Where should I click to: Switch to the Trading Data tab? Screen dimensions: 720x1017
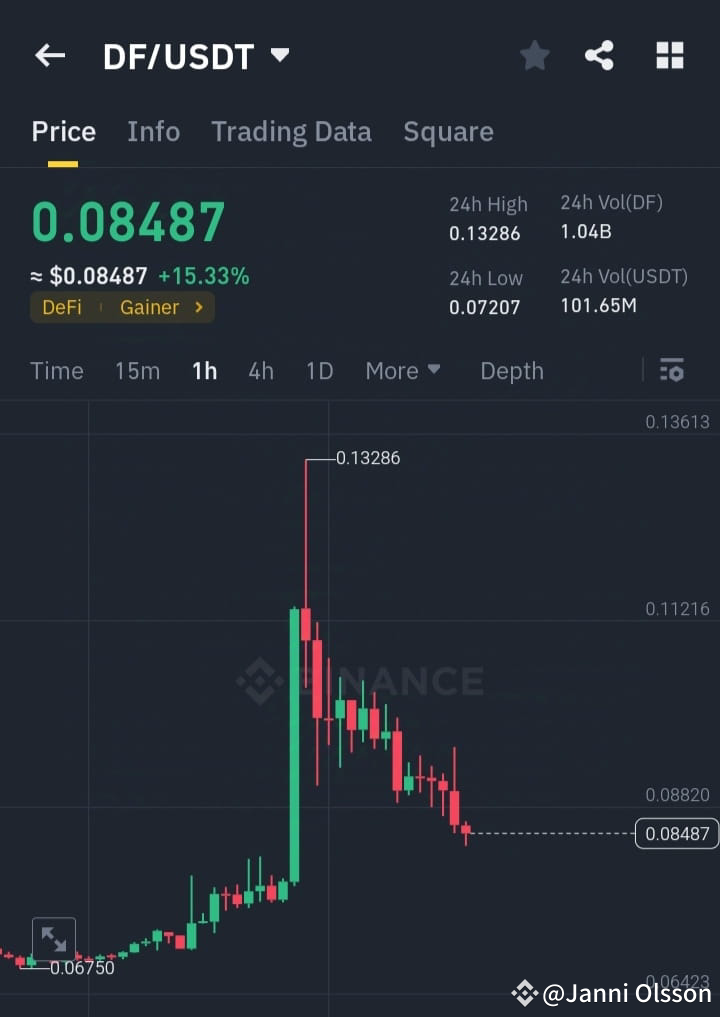[291, 131]
